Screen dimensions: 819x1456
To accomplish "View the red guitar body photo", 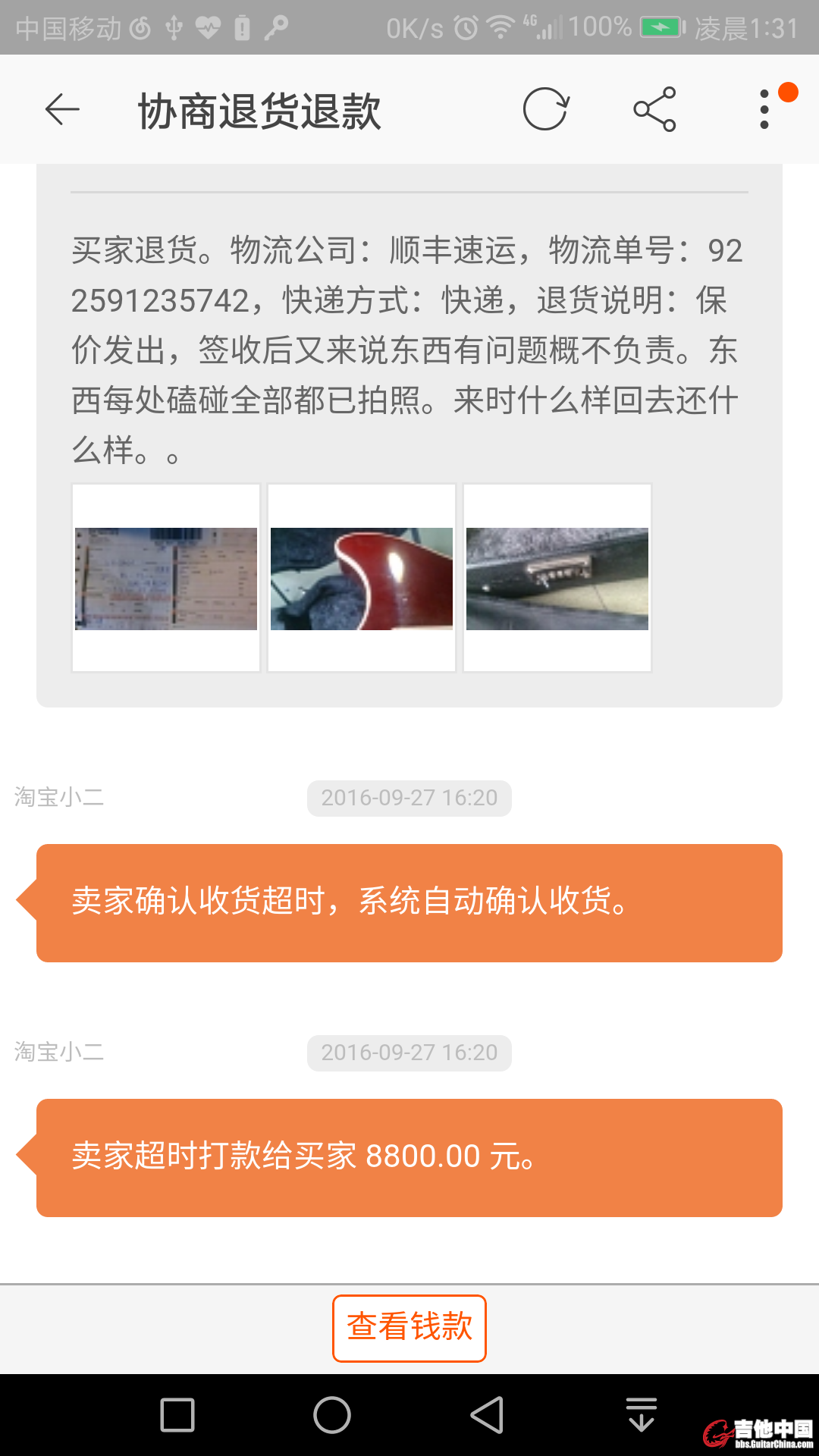I will [x=362, y=578].
